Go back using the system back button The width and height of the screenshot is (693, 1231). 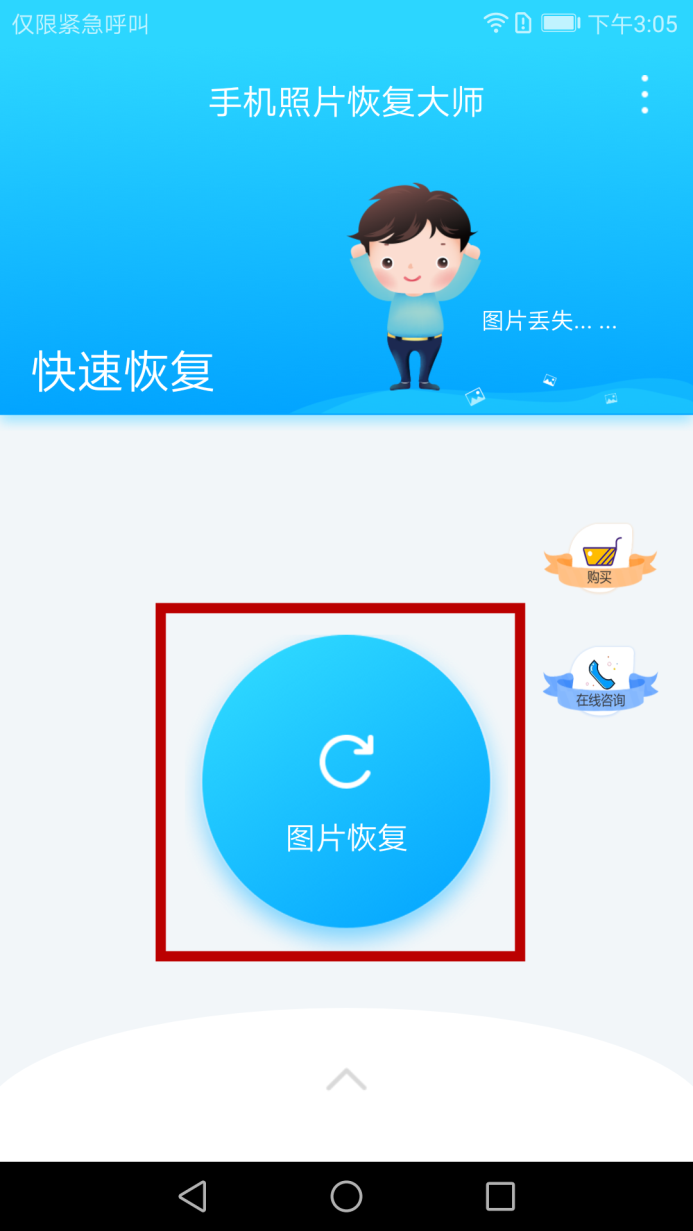pyautogui.click(x=192, y=1196)
